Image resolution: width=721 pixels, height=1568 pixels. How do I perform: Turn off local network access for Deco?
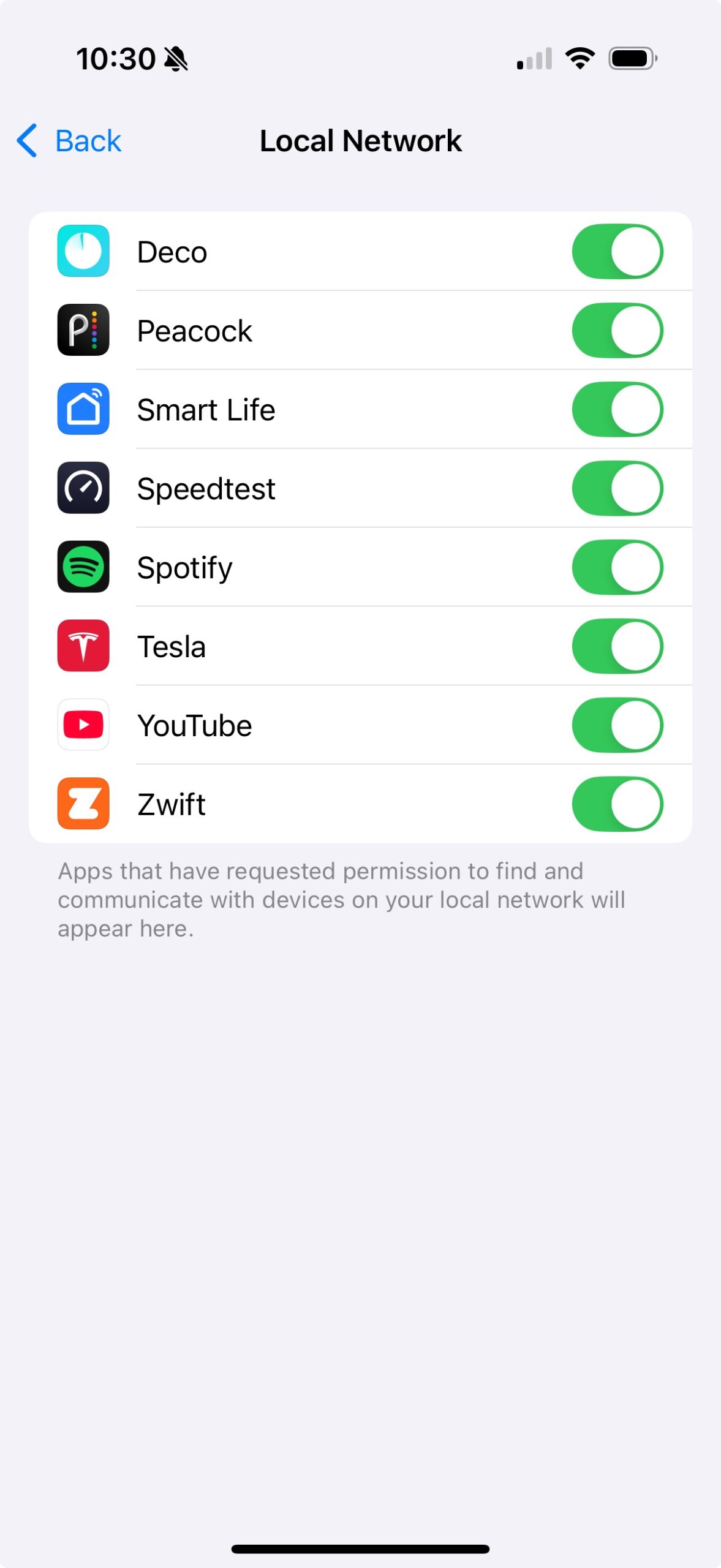click(x=617, y=252)
